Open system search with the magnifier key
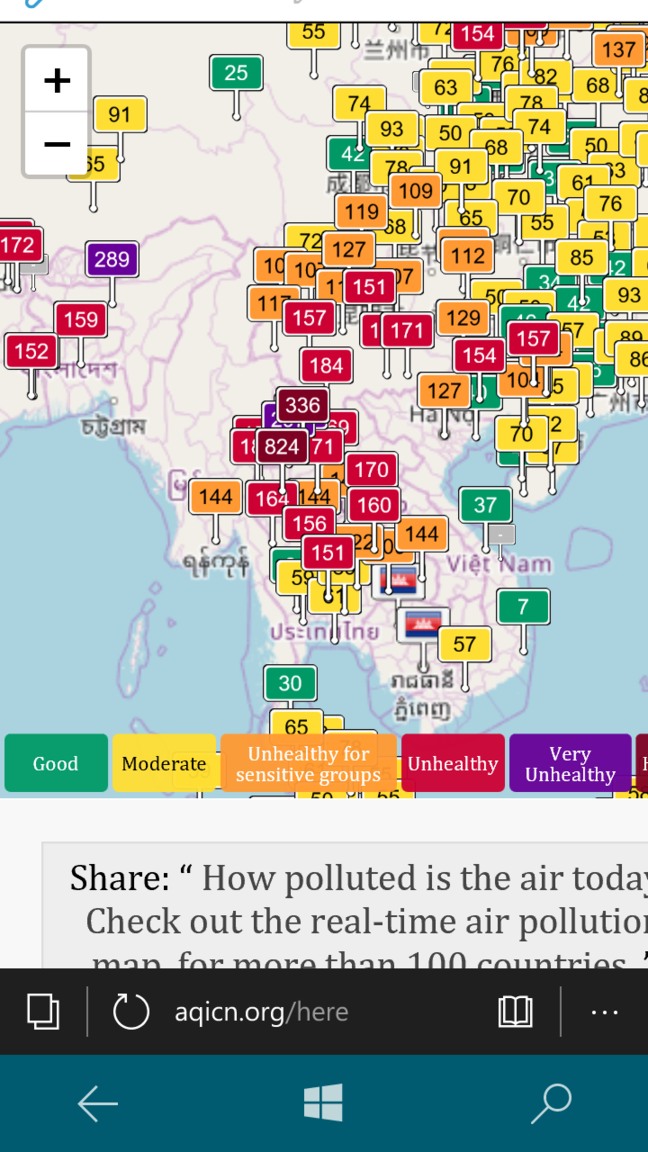 pos(550,1104)
